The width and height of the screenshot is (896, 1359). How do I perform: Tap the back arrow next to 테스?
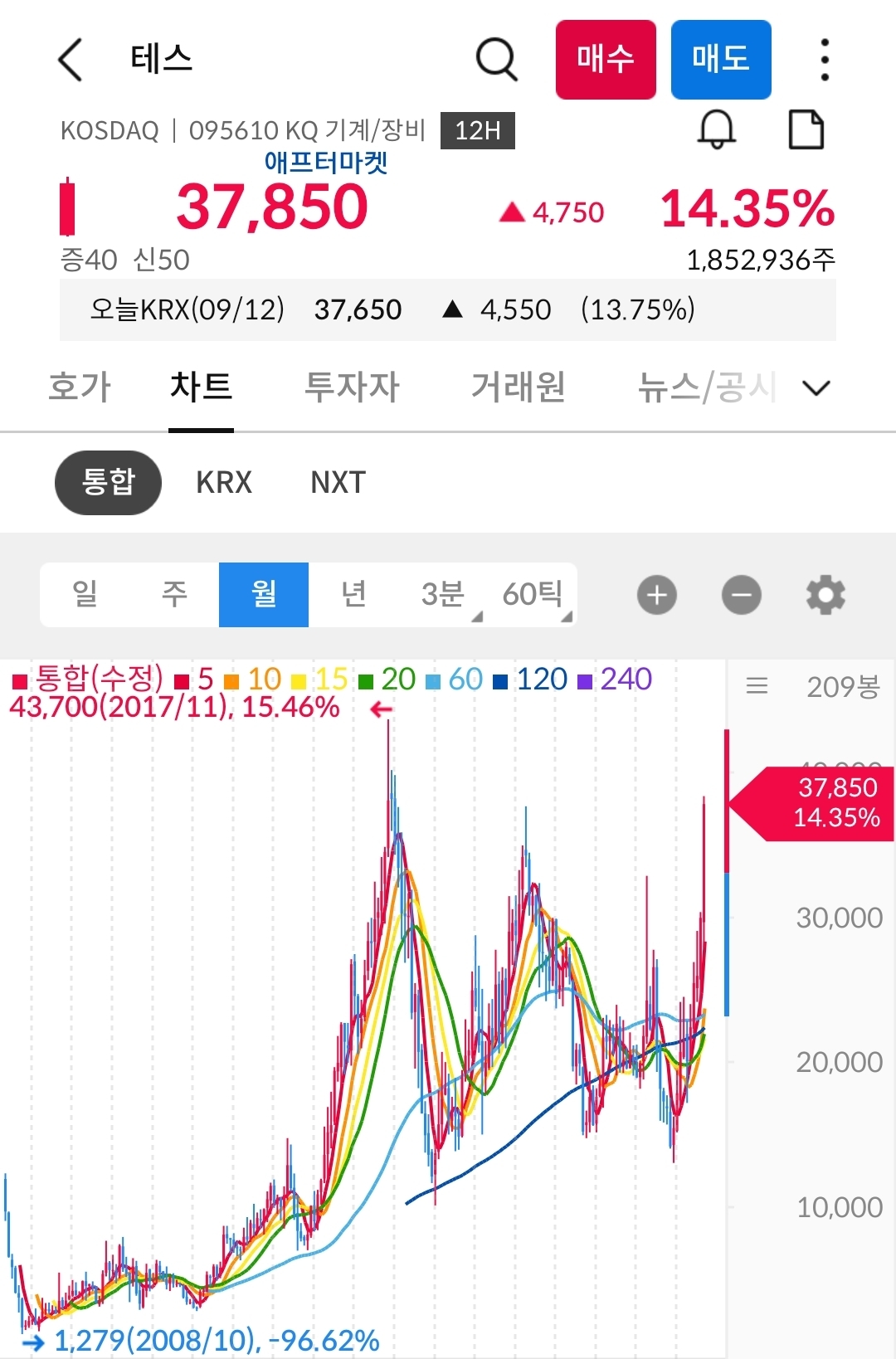[70, 61]
